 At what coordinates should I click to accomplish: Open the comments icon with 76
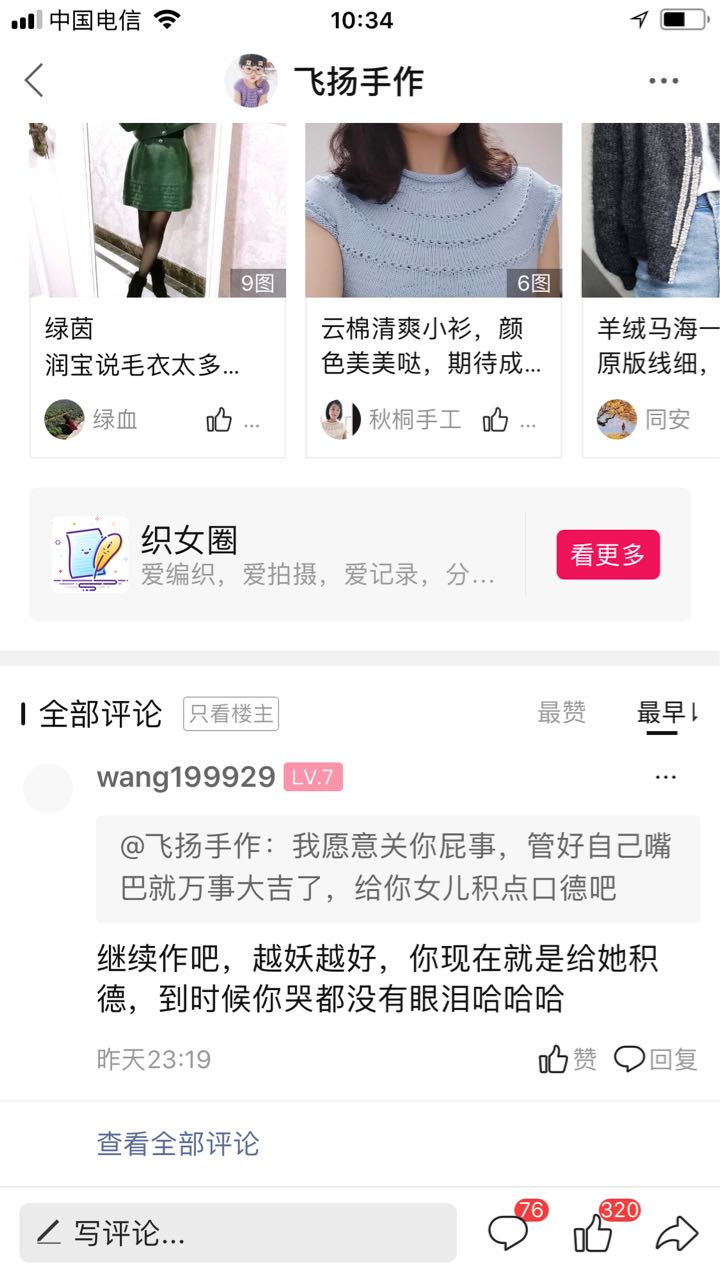pos(509,1233)
